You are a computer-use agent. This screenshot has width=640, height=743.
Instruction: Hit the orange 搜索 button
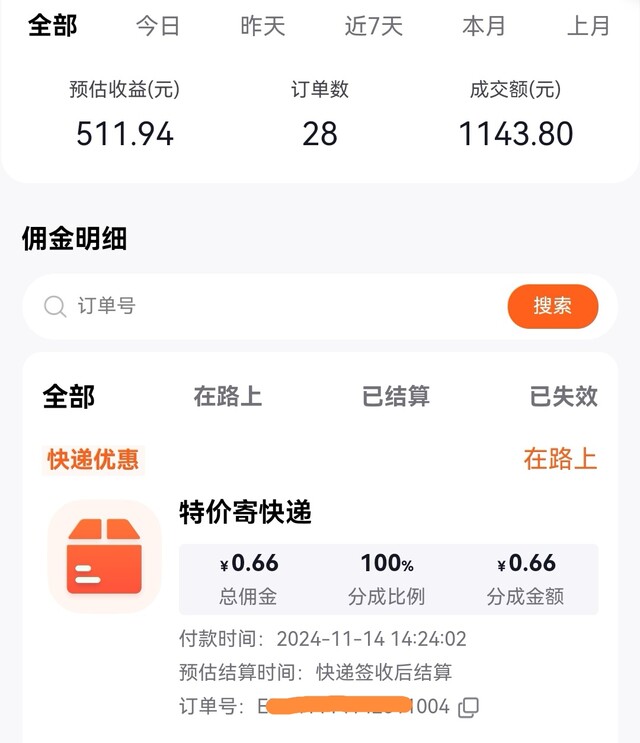[x=552, y=306]
